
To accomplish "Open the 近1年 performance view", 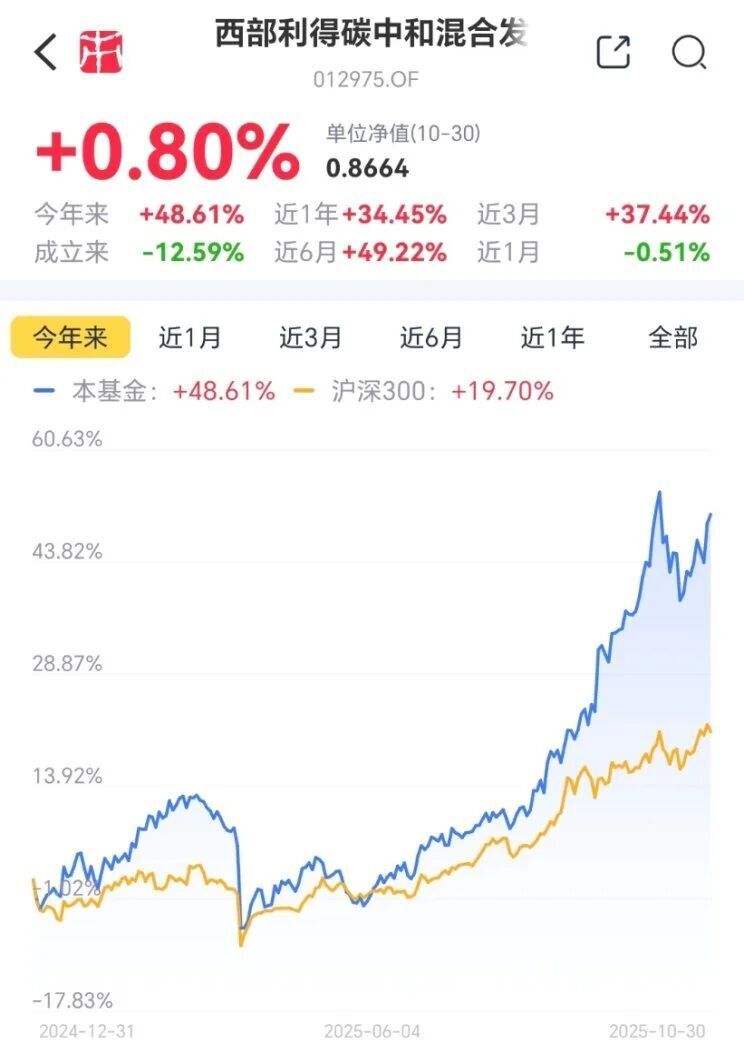I will click(x=553, y=338).
